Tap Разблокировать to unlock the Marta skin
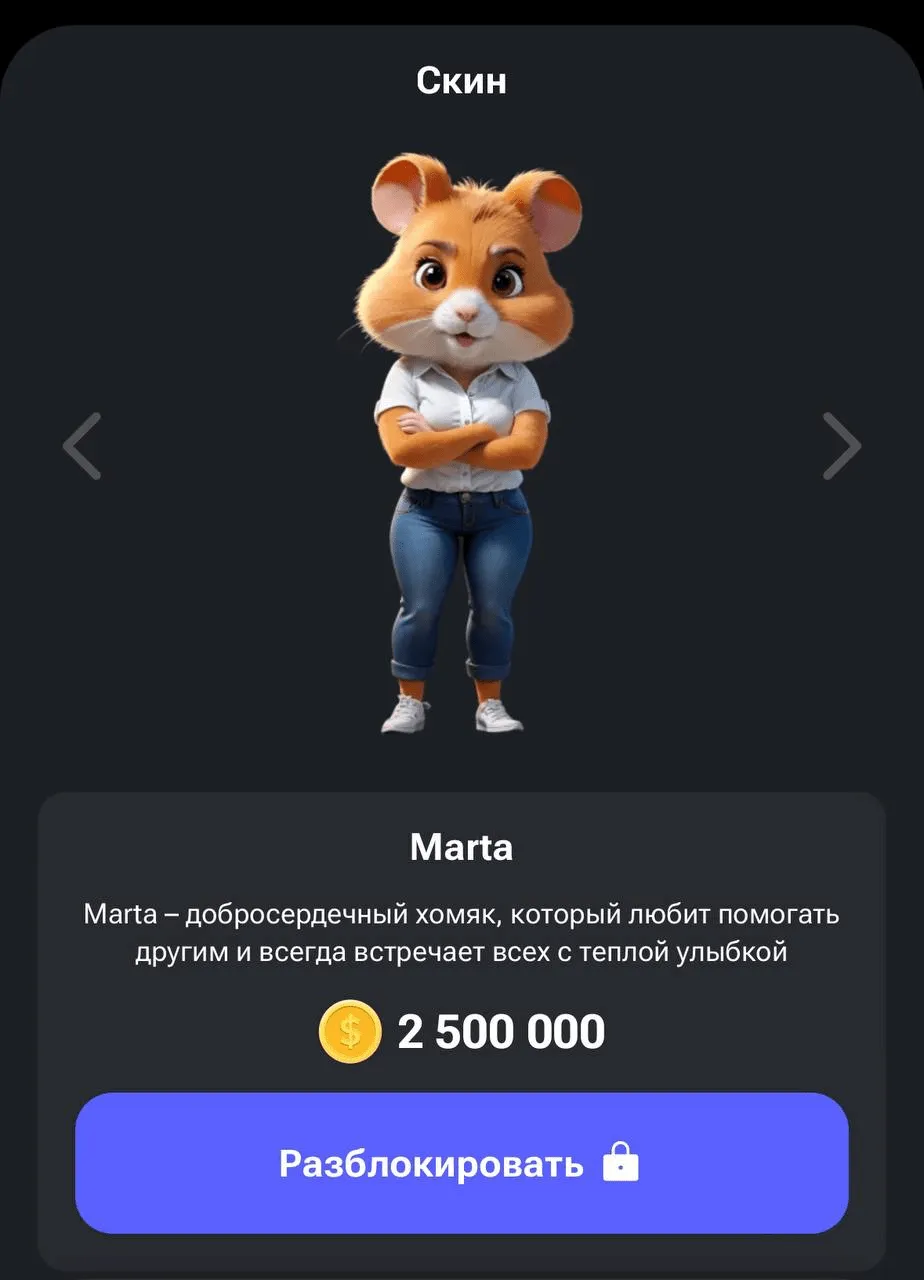Image resolution: width=924 pixels, height=1280 pixels. 461,1163
